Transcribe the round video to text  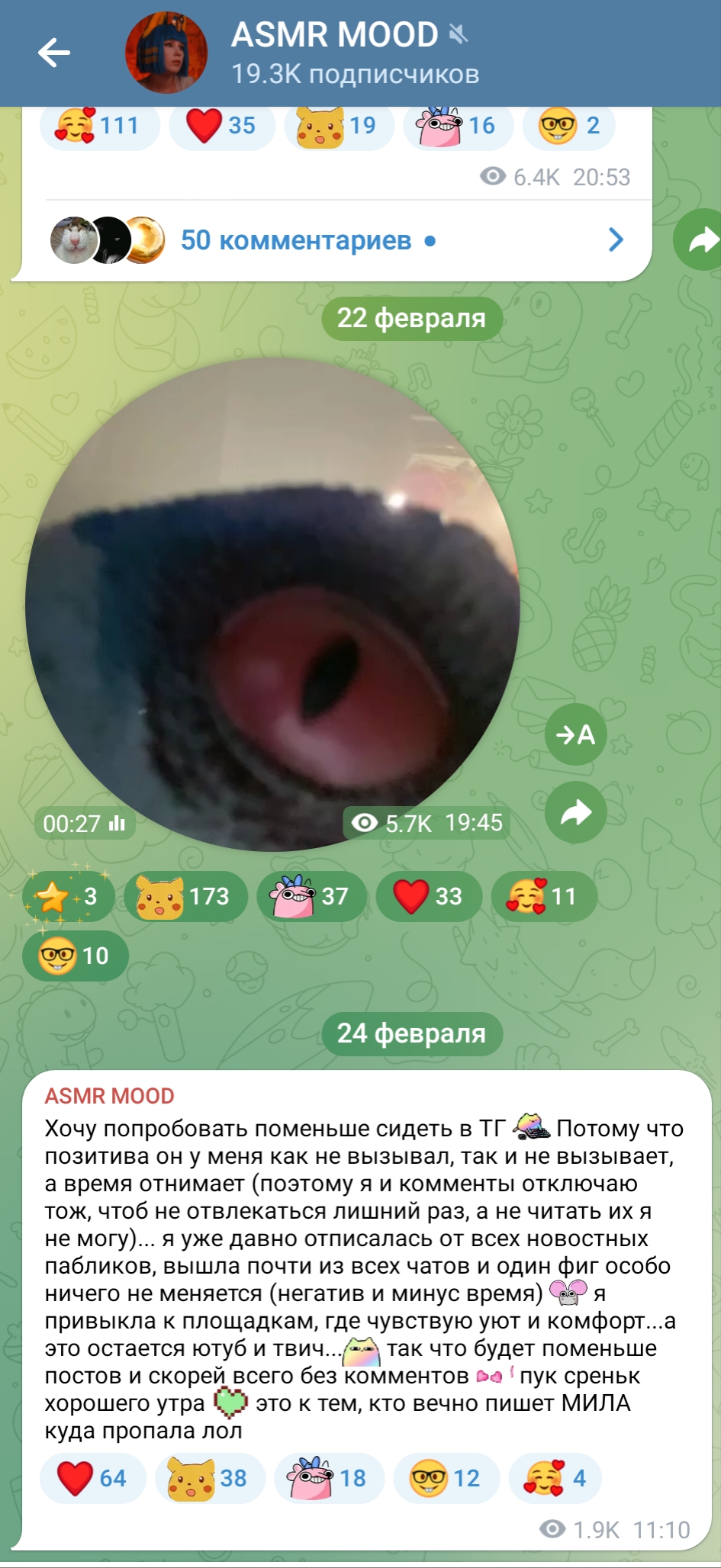pyautogui.click(x=576, y=734)
